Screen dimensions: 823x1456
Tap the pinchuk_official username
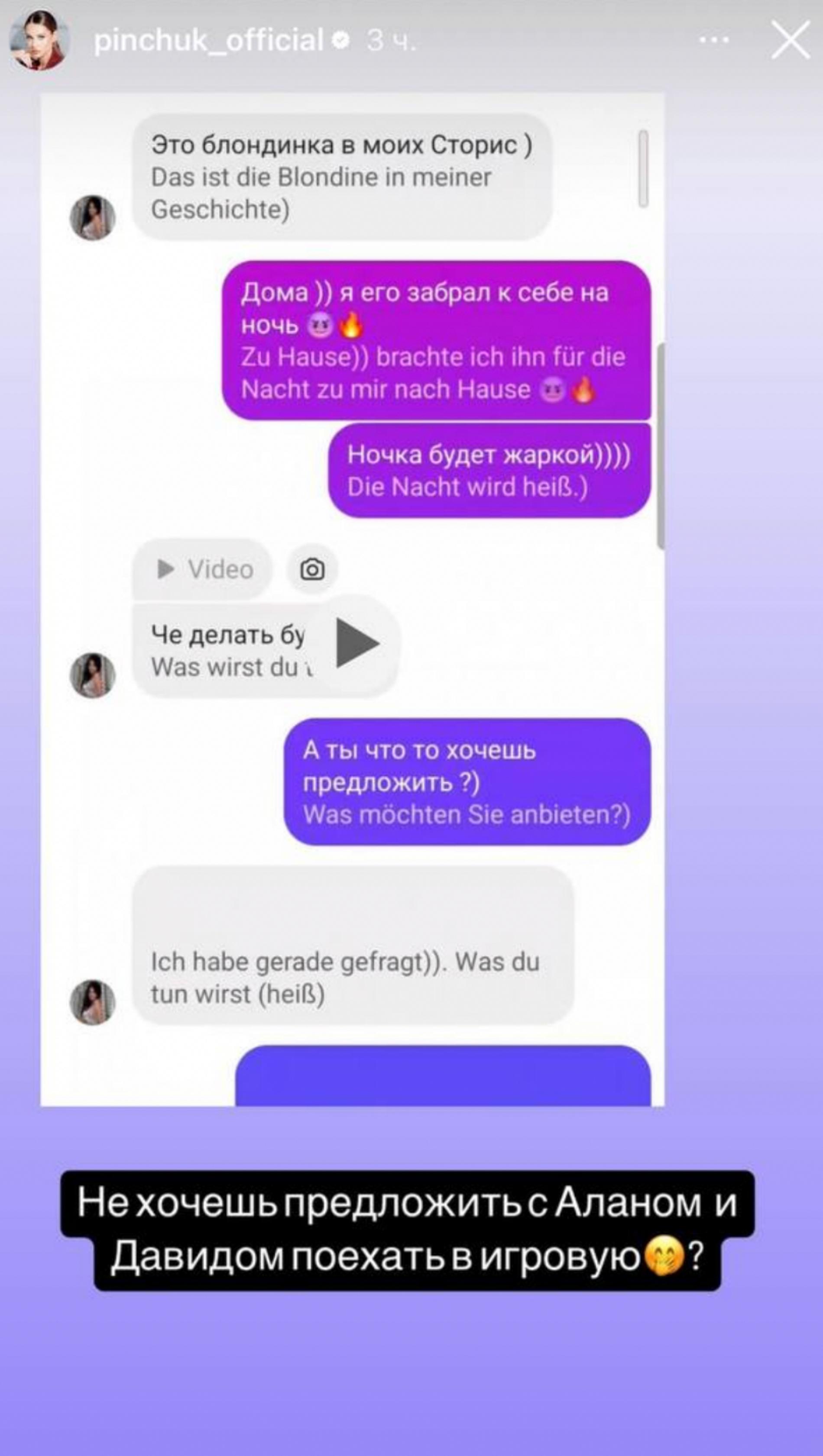tap(209, 41)
